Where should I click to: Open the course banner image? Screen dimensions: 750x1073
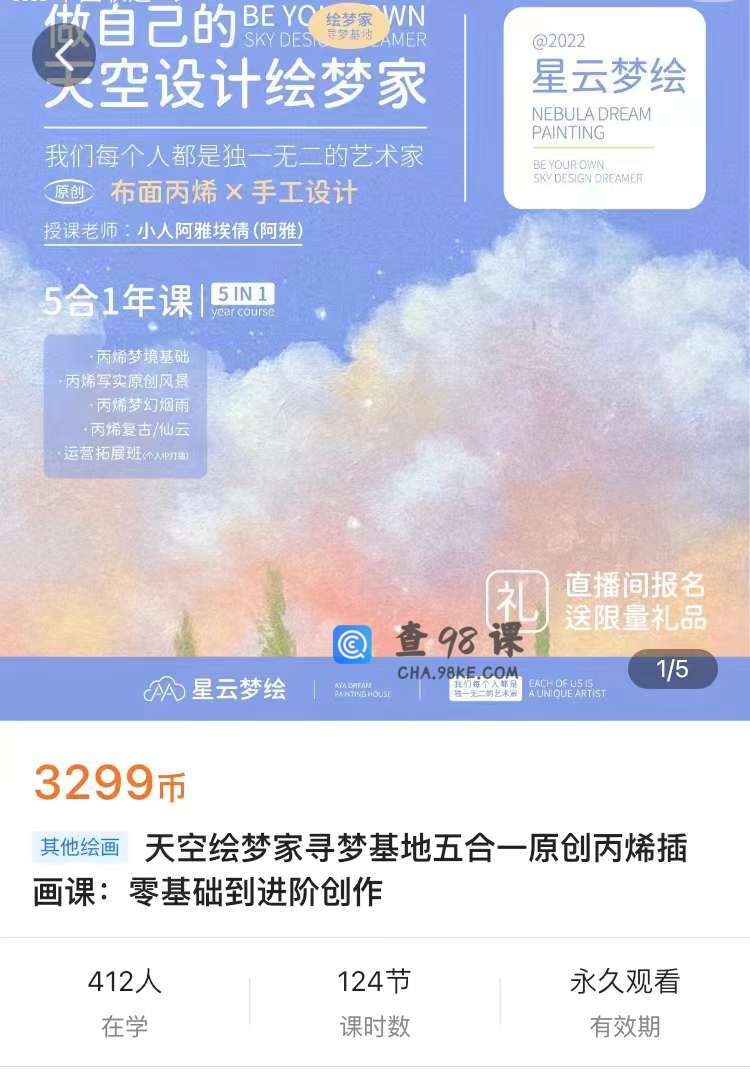tap(375, 400)
